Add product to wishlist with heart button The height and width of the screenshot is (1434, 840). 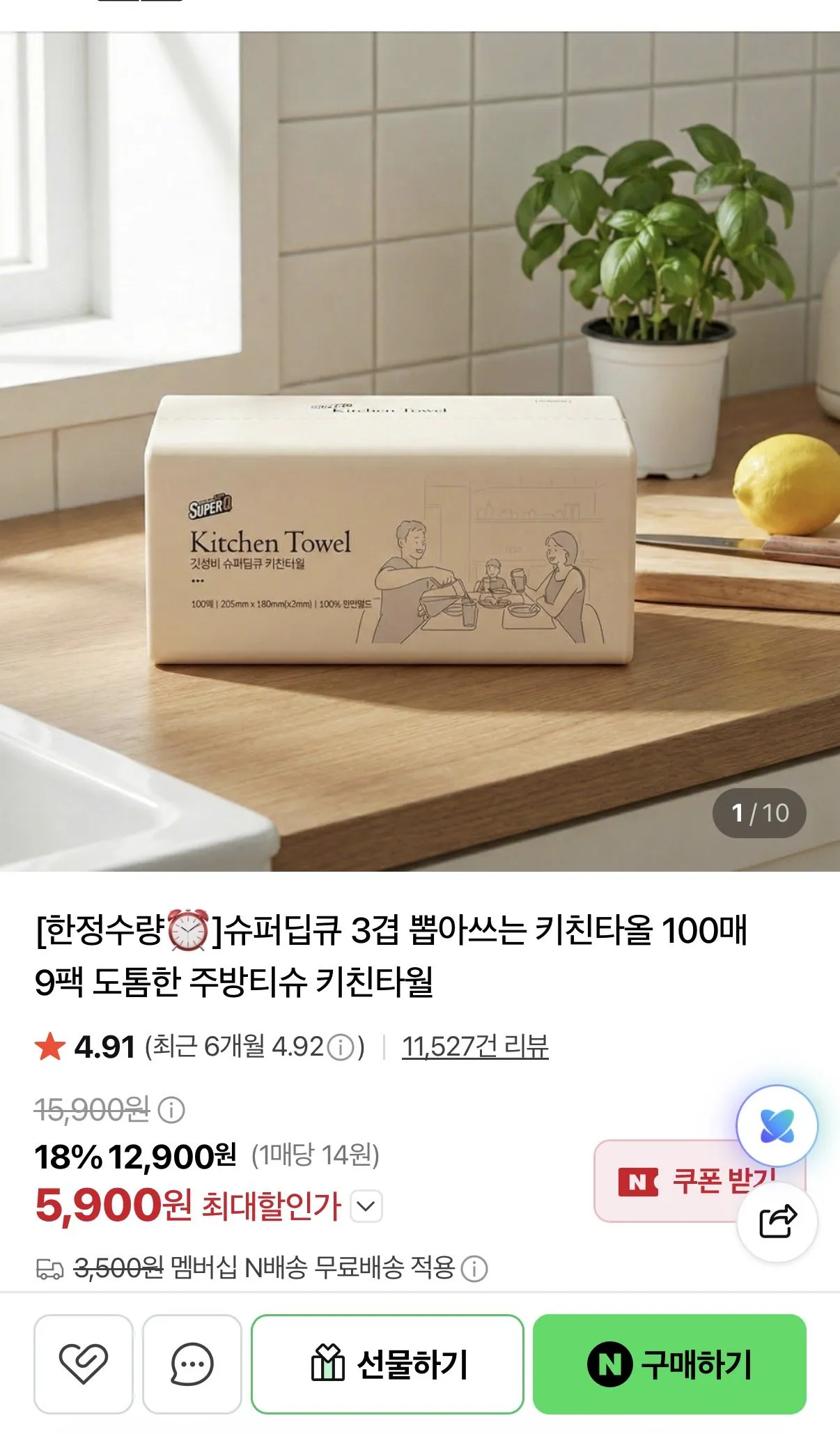[x=84, y=1364]
